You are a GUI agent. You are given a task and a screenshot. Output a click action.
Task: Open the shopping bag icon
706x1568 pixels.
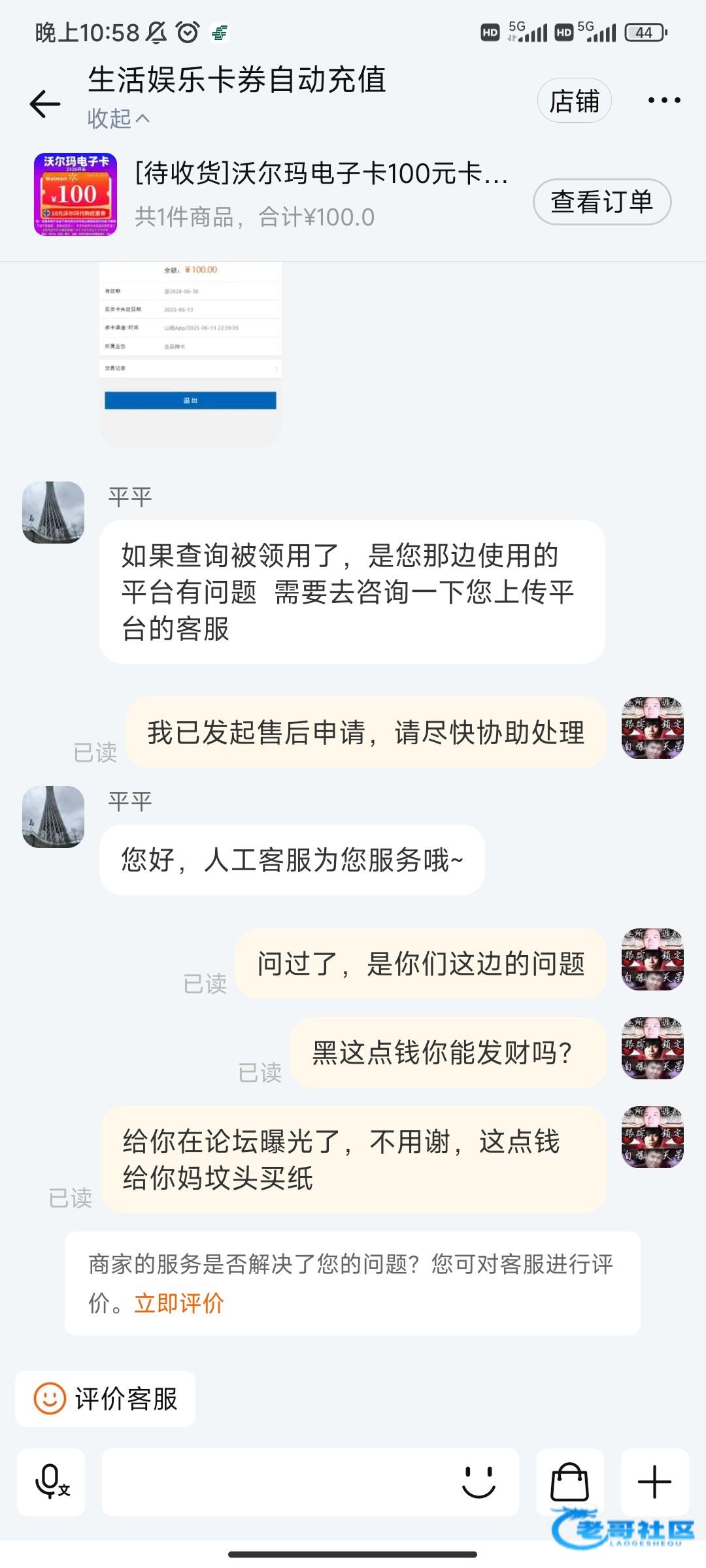(569, 1482)
